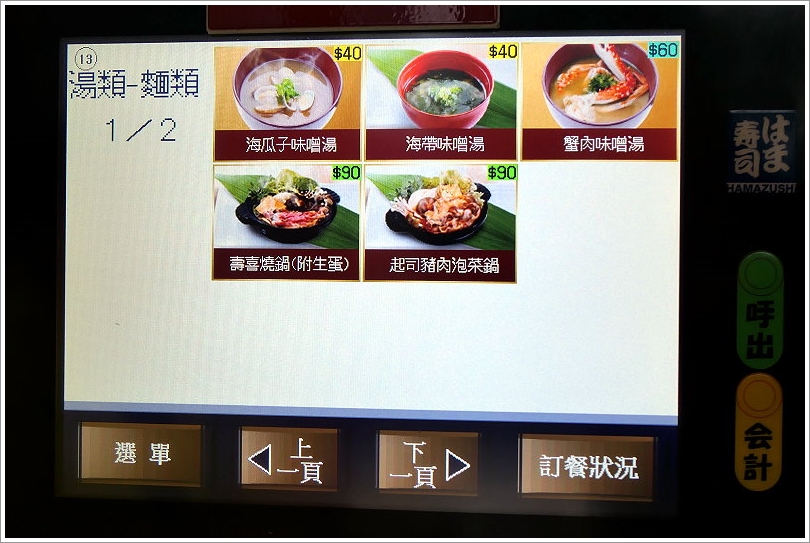Viewport: 810px width, 543px height.
Task: Check order status via 訂餐狀況
Action: pos(587,466)
